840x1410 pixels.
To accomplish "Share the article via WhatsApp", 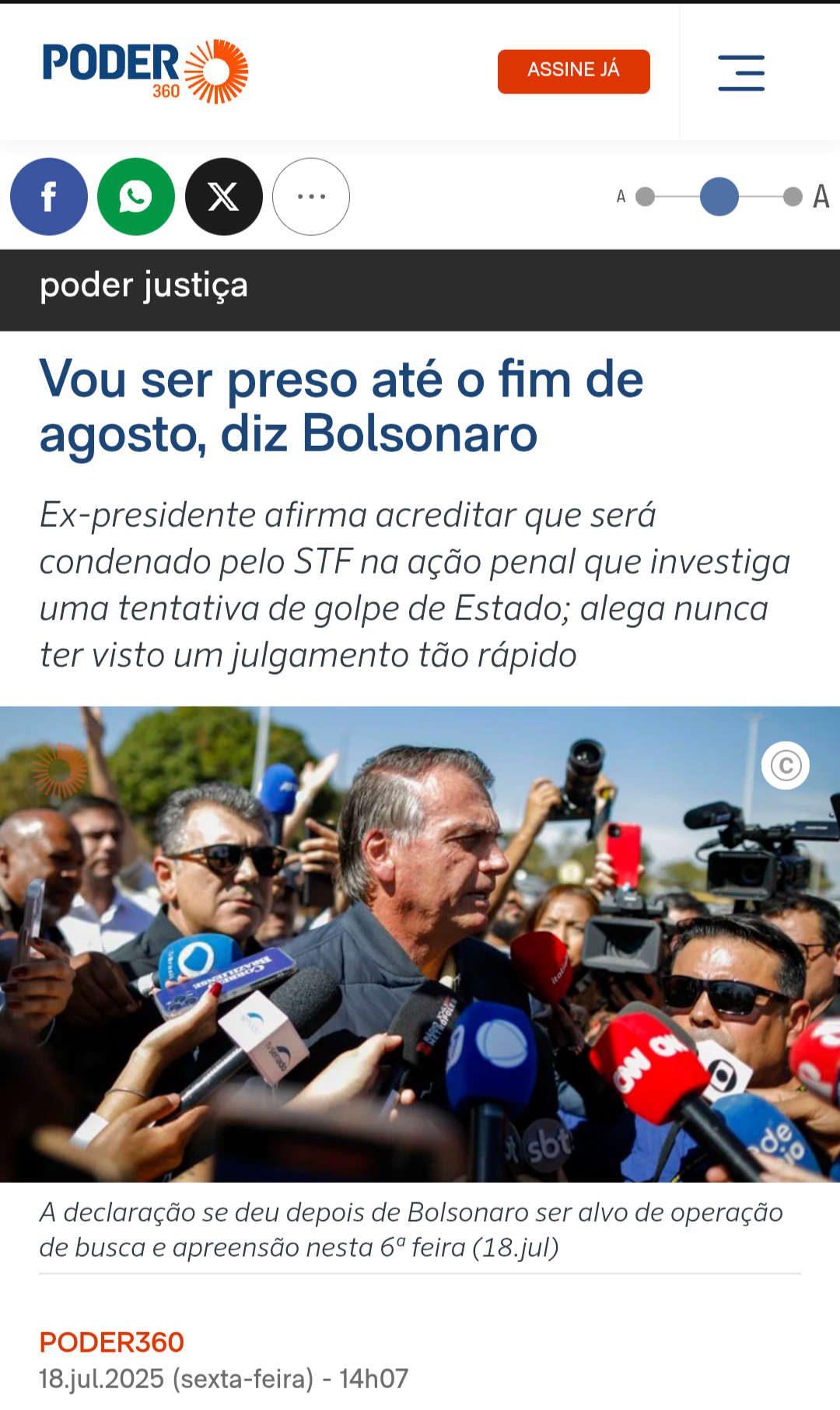I will (x=136, y=197).
